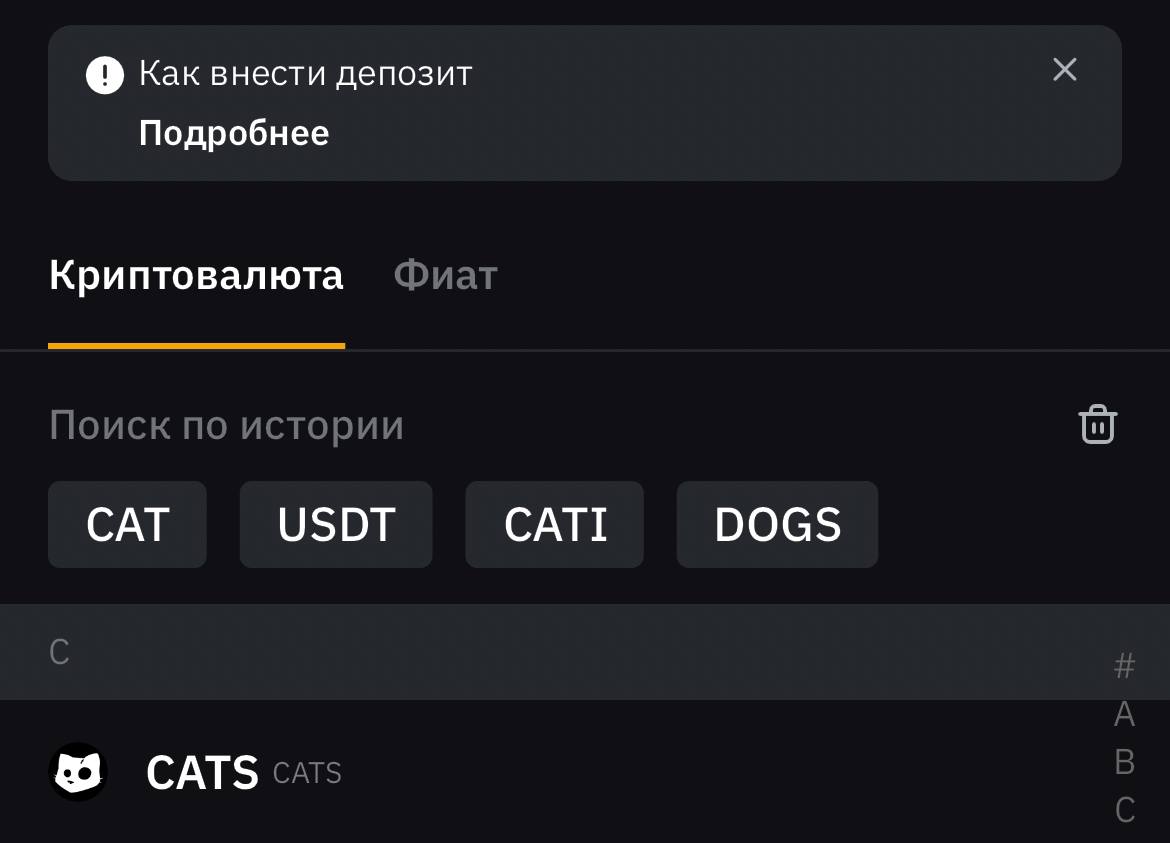Jump to letter A in index
The height and width of the screenshot is (843, 1170).
[x=1124, y=714]
